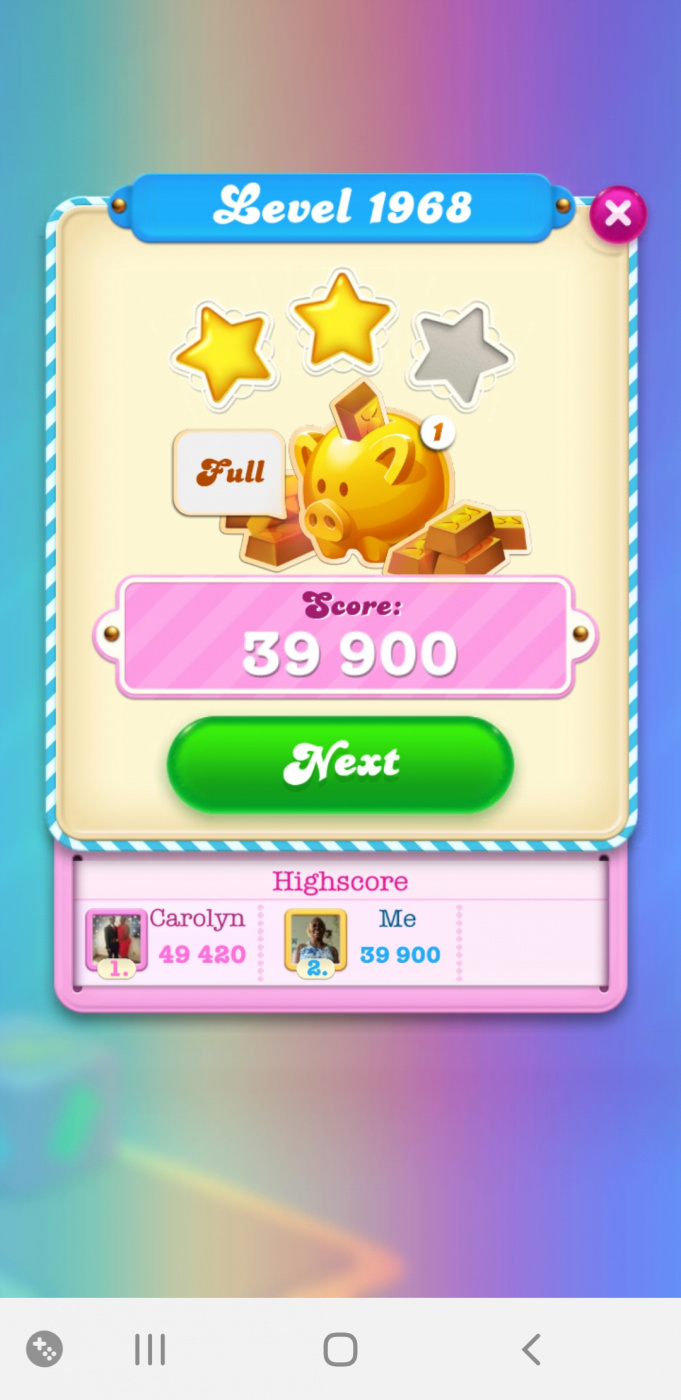This screenshot has width=681, height=1400.
Task: View Carolyn's highscore entry
Action: (170, 940)
